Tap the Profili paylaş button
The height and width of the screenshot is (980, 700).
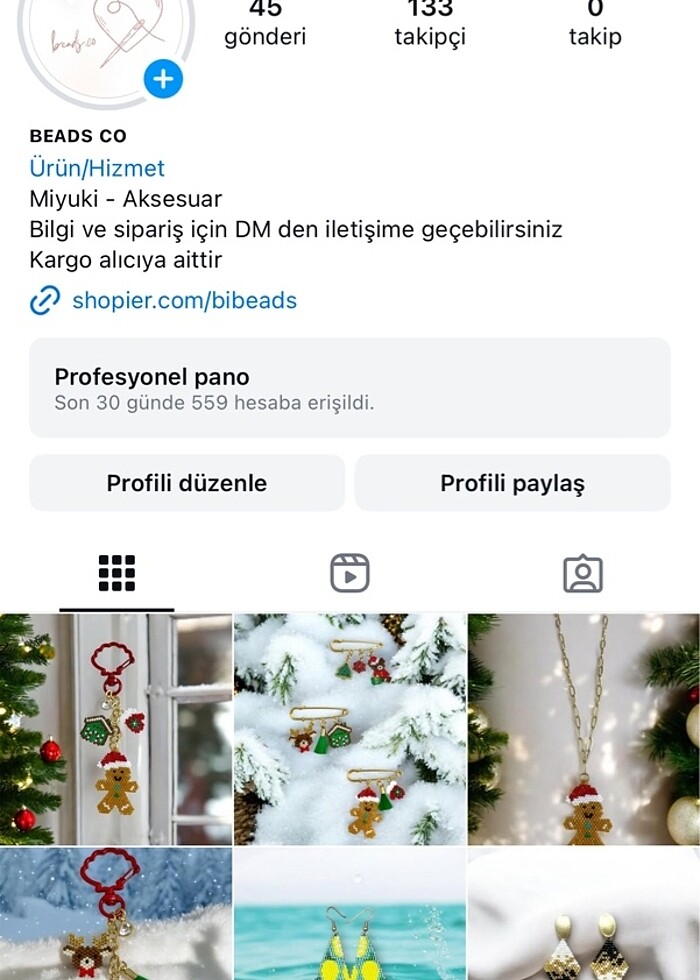coord(512,483)
